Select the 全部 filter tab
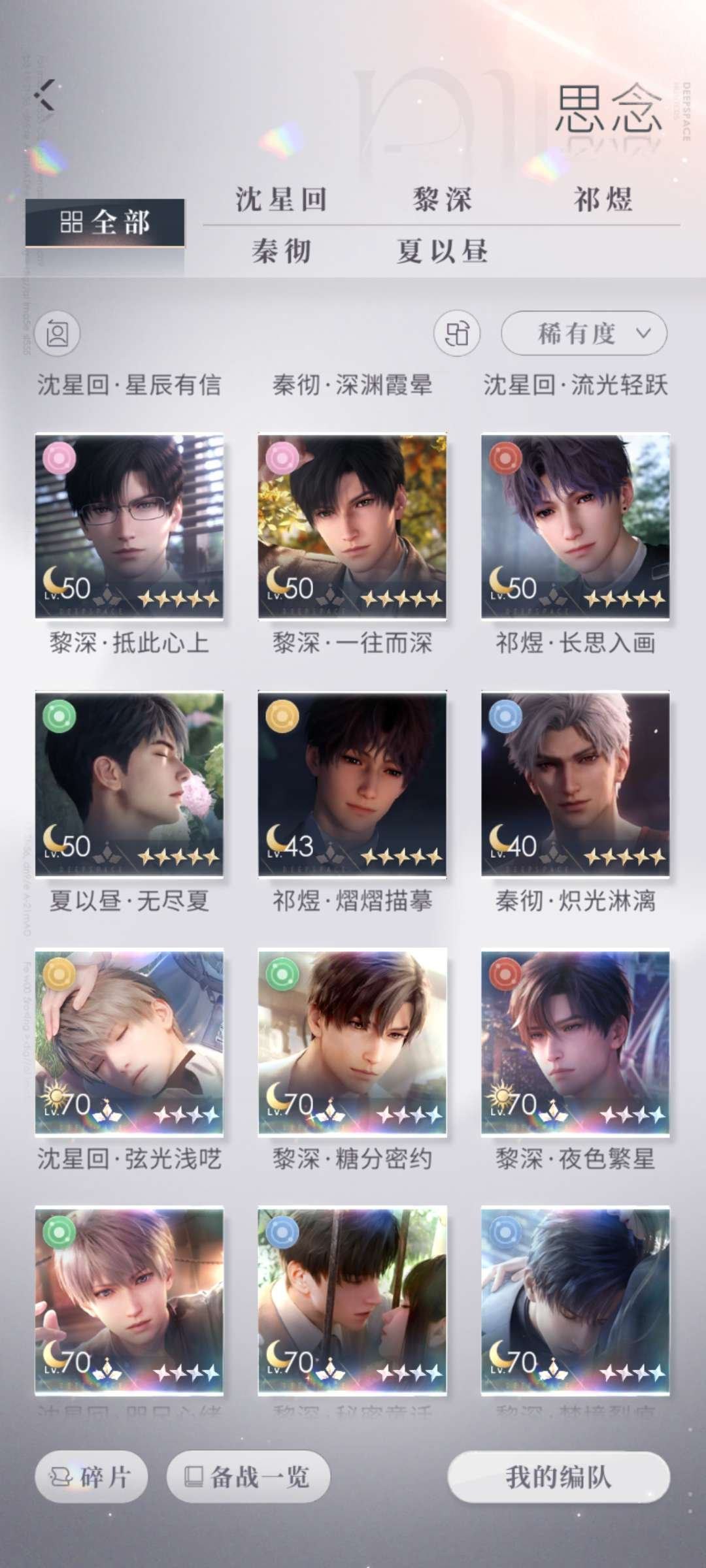 105,223
